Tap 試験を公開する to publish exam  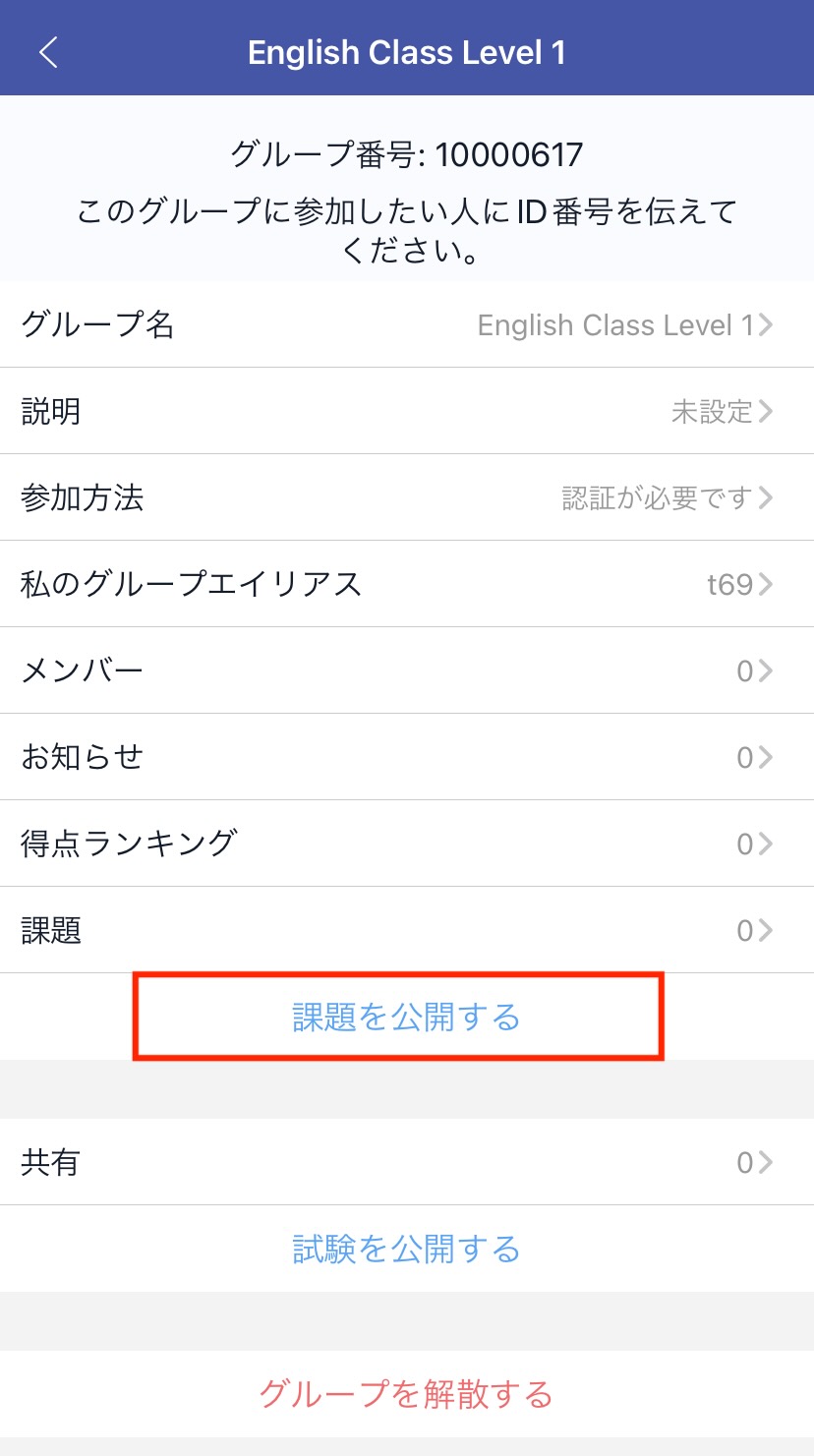tap(406, 1250)
